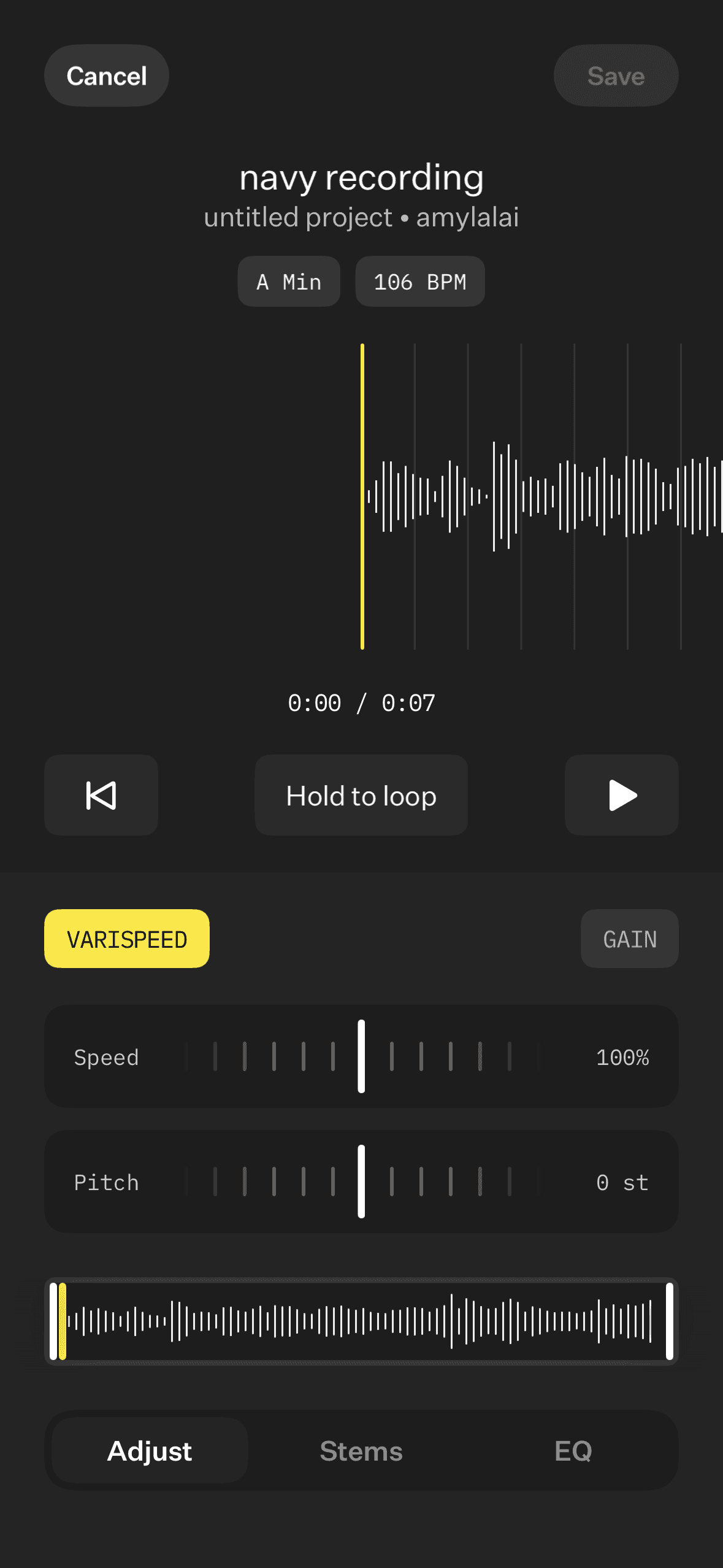The image size is (723, 1568).
Task: Tap the waveform trim overview bar
Action: (x=361, y=1321)
